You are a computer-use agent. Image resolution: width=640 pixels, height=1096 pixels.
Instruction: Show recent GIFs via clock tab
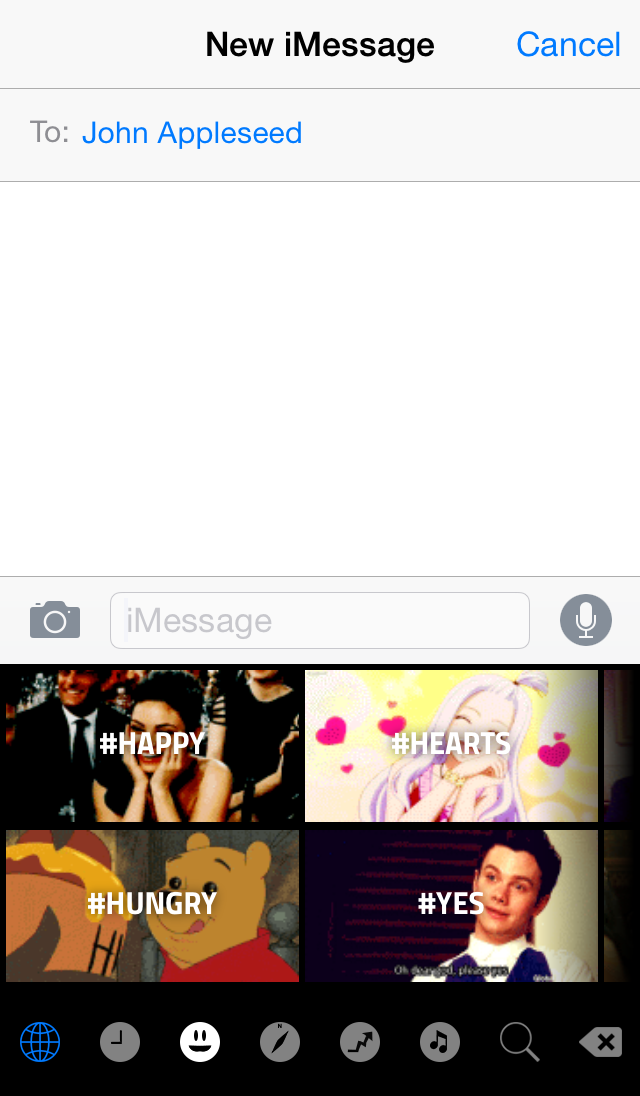click(x=120, y=1043)
